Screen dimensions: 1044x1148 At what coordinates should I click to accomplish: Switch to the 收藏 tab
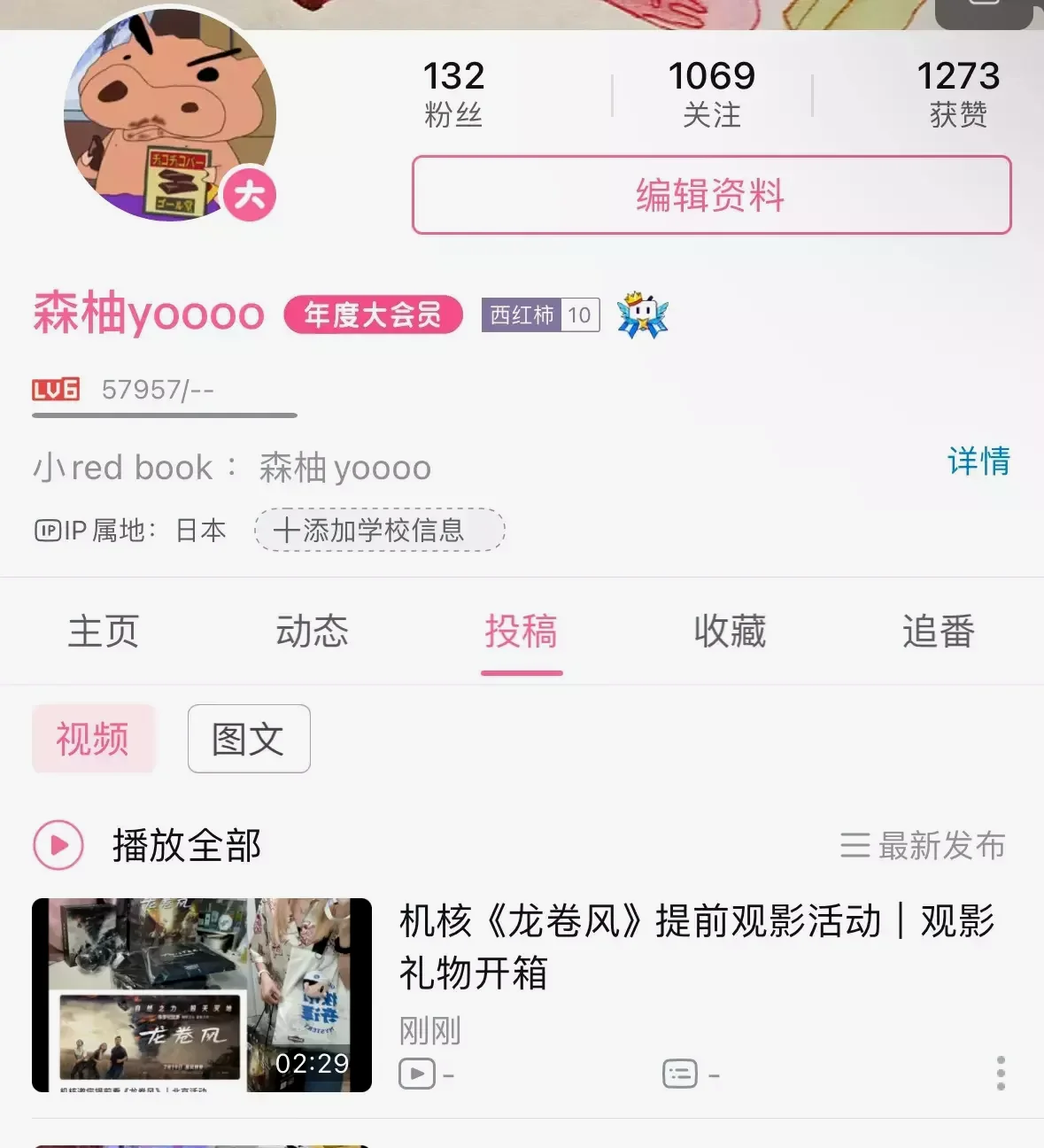[x=730, y=632]
